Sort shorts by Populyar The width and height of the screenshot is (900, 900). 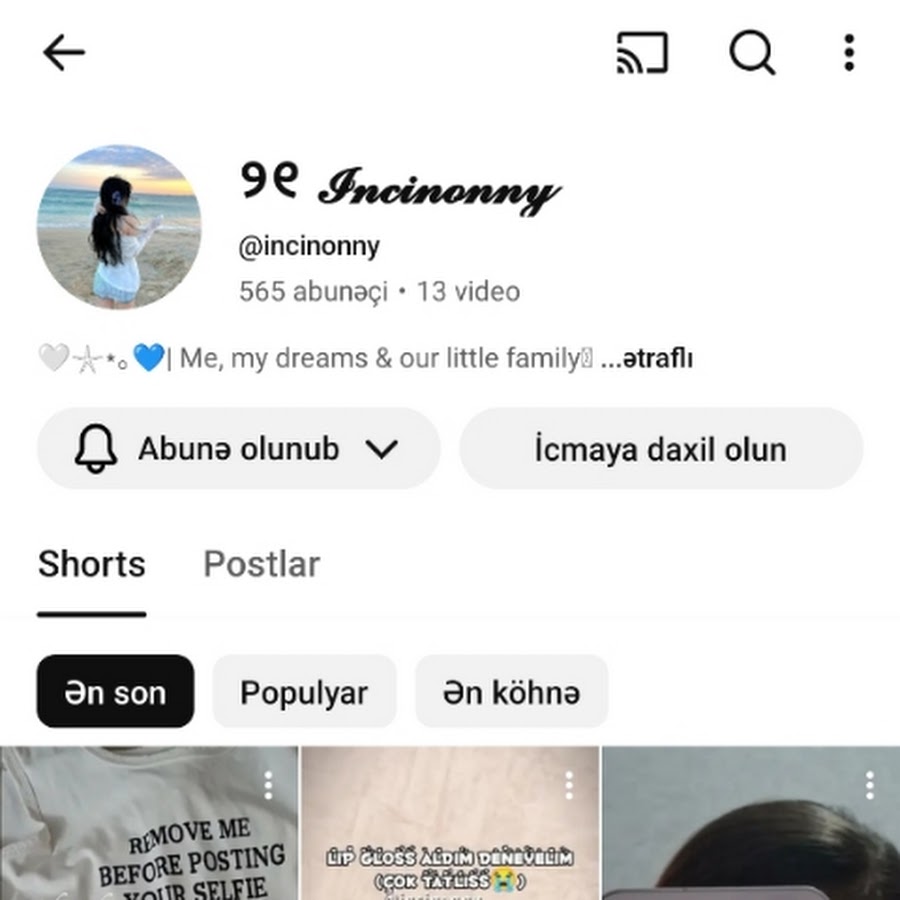(x=304, y=692)
